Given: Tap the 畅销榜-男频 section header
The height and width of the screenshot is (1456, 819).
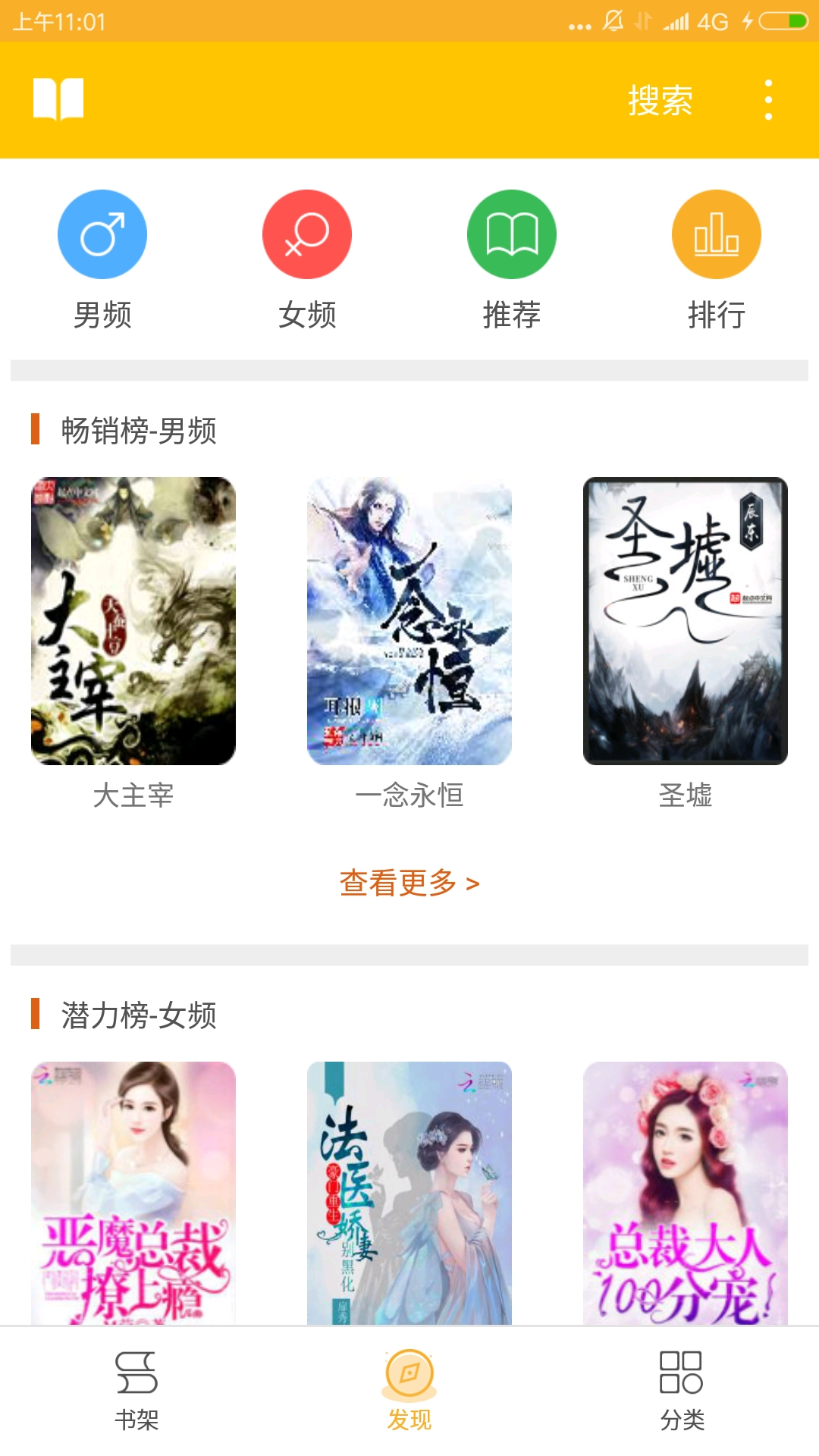Looking at the screenshot, I should coord(136,430).
